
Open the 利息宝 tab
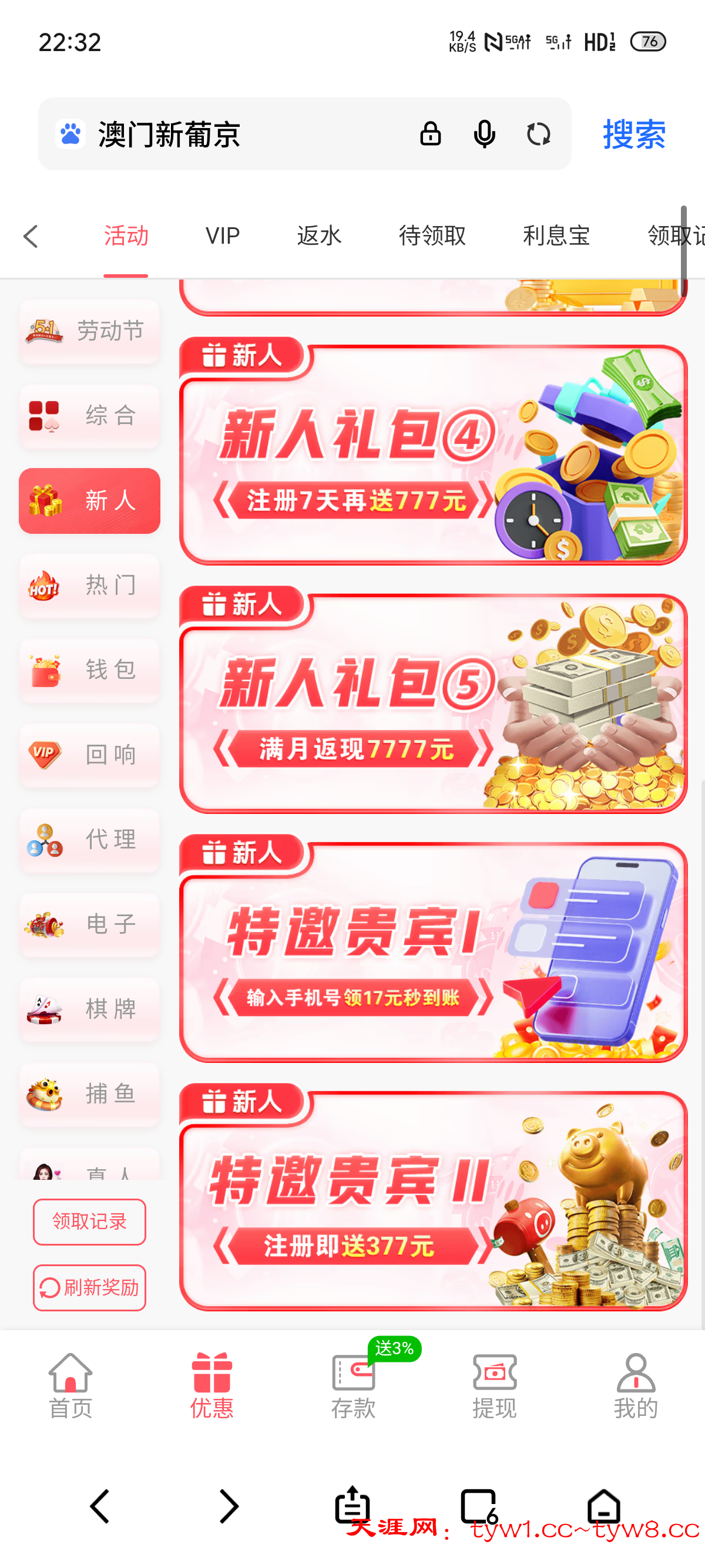(x=556, y=235)
